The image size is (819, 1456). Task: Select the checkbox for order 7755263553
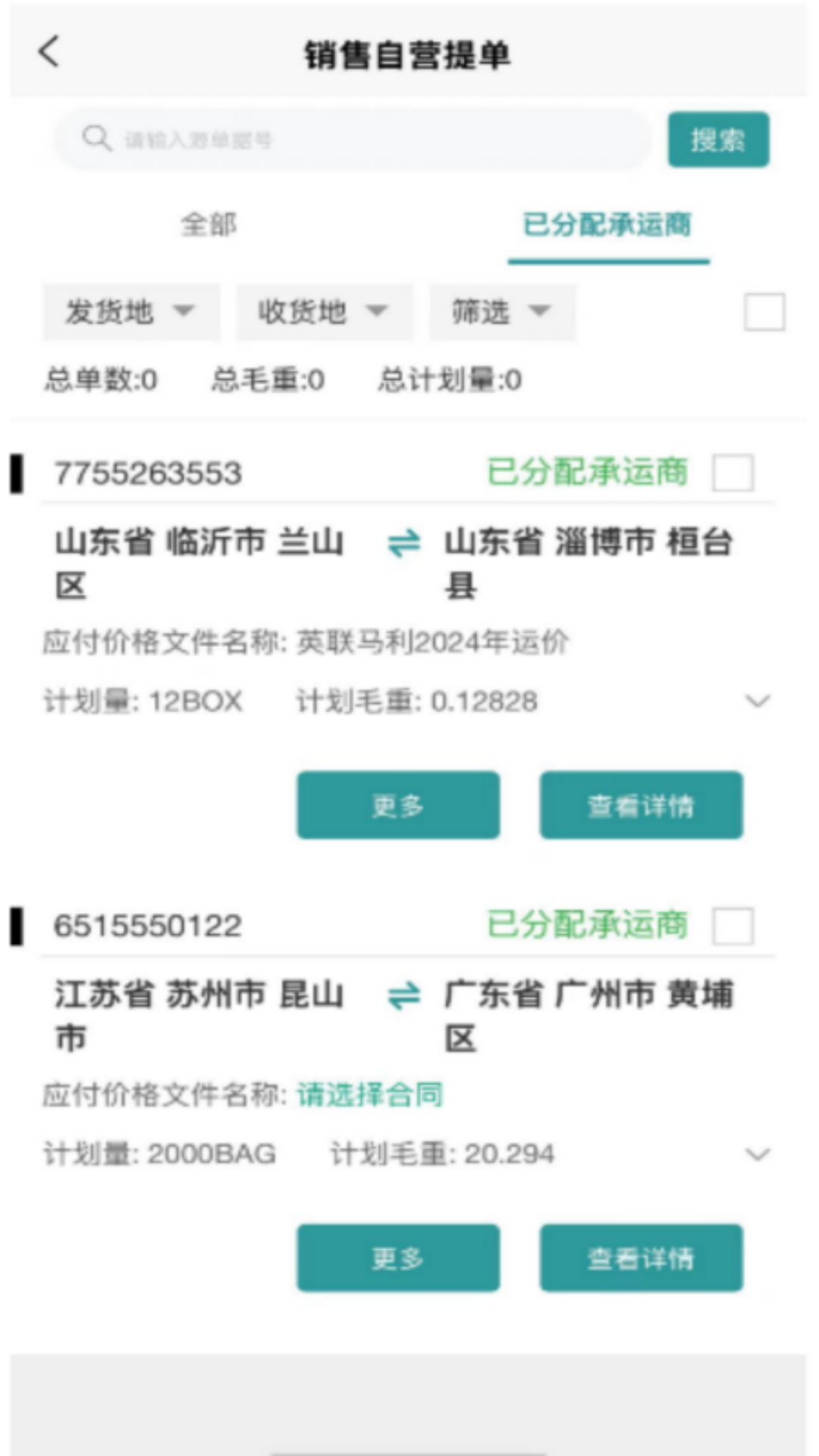(733, 473)
